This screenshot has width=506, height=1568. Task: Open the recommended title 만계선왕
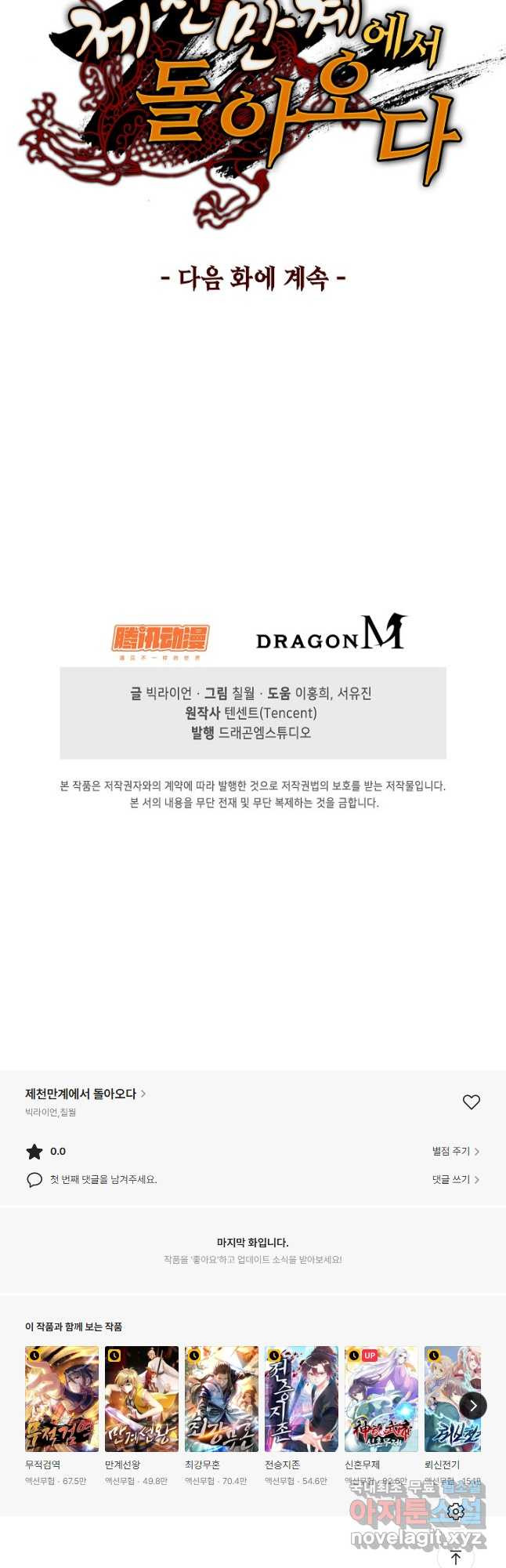point(142,1399)
